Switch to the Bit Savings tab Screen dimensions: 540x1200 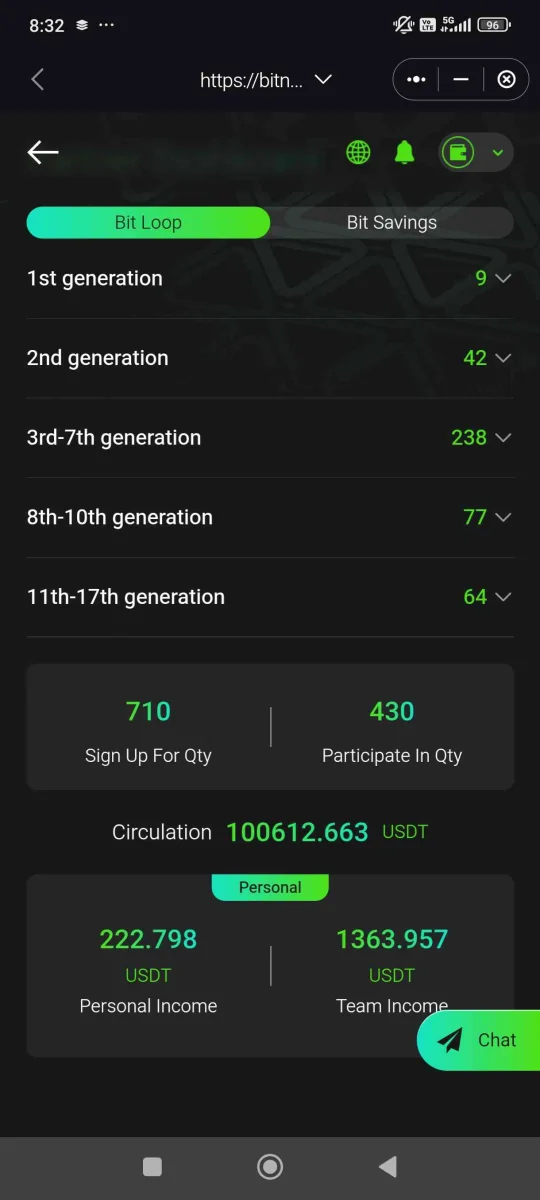point(392,222)
